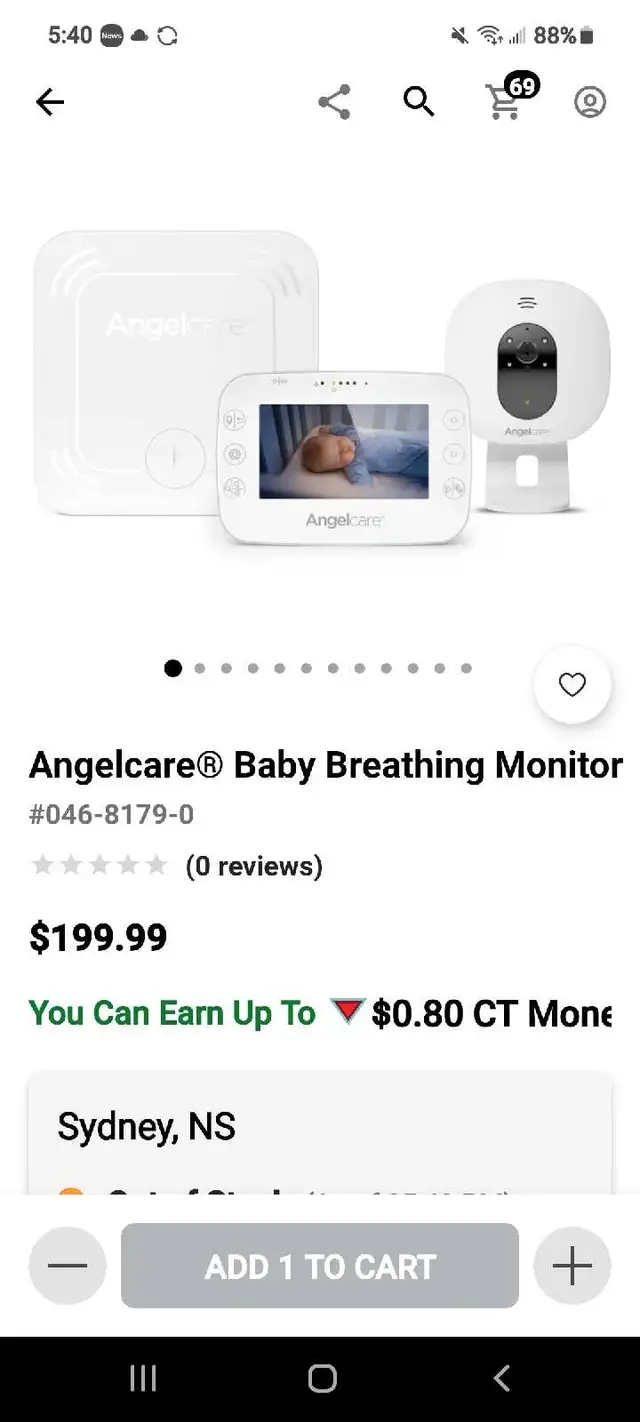Open the (0 reviews) rating link
640x1422 pixels.
(x=254, y=866)
